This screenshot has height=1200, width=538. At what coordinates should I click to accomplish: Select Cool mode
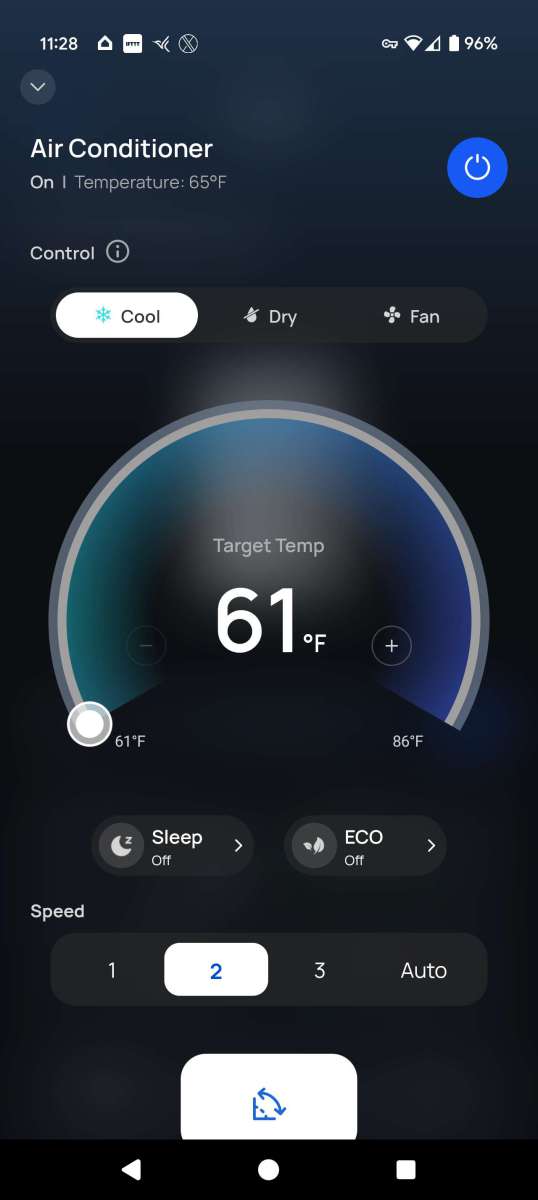point(127,316)
